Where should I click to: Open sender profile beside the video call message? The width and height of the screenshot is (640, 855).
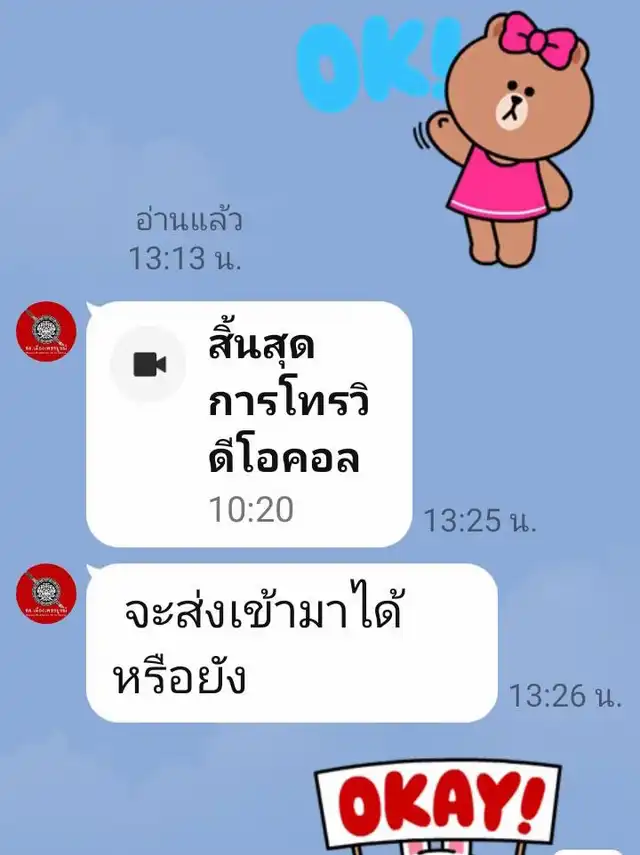[46, 332]
